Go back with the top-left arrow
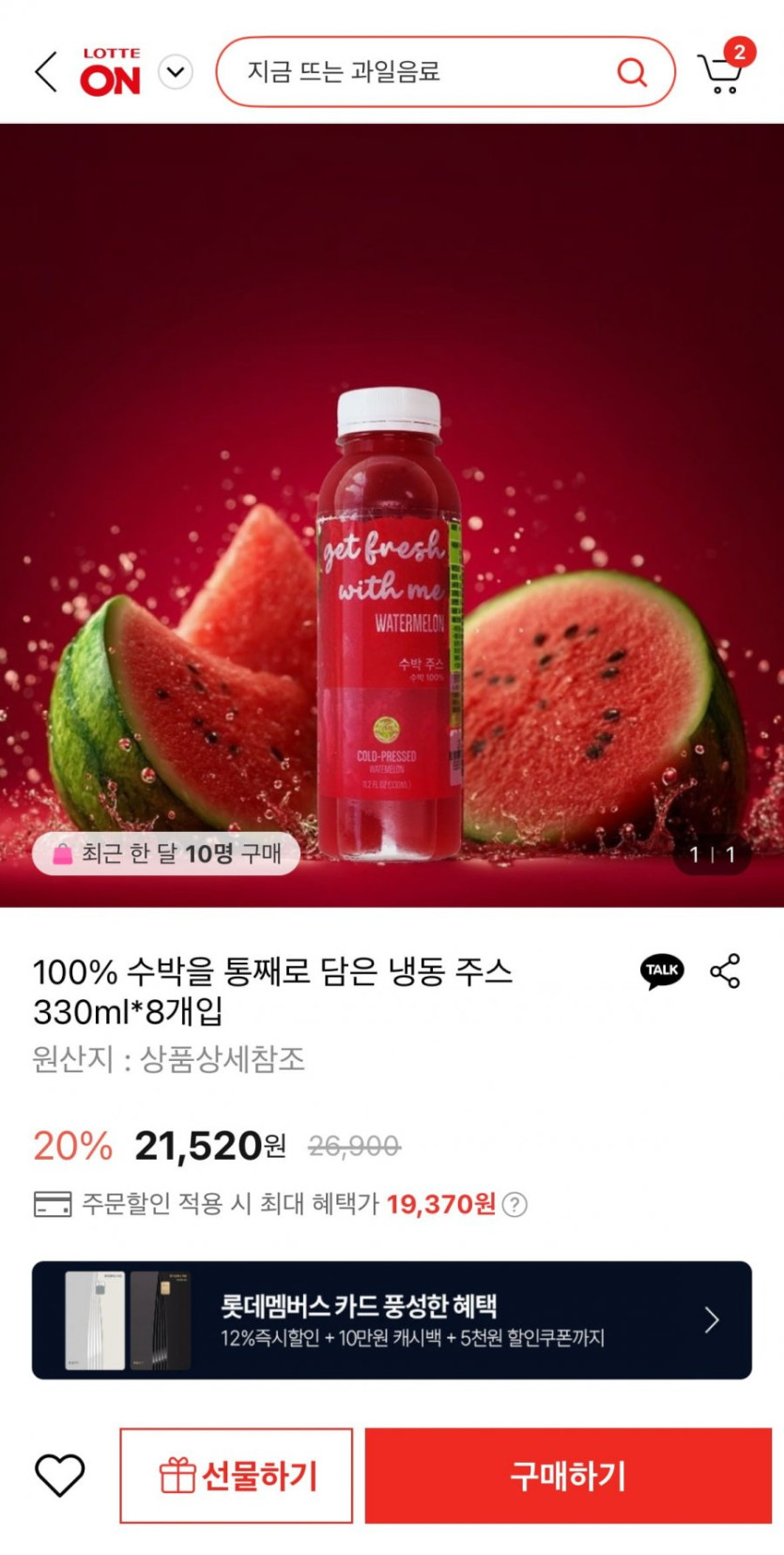This screenshot has height=1555, width=784. point(46,71)
